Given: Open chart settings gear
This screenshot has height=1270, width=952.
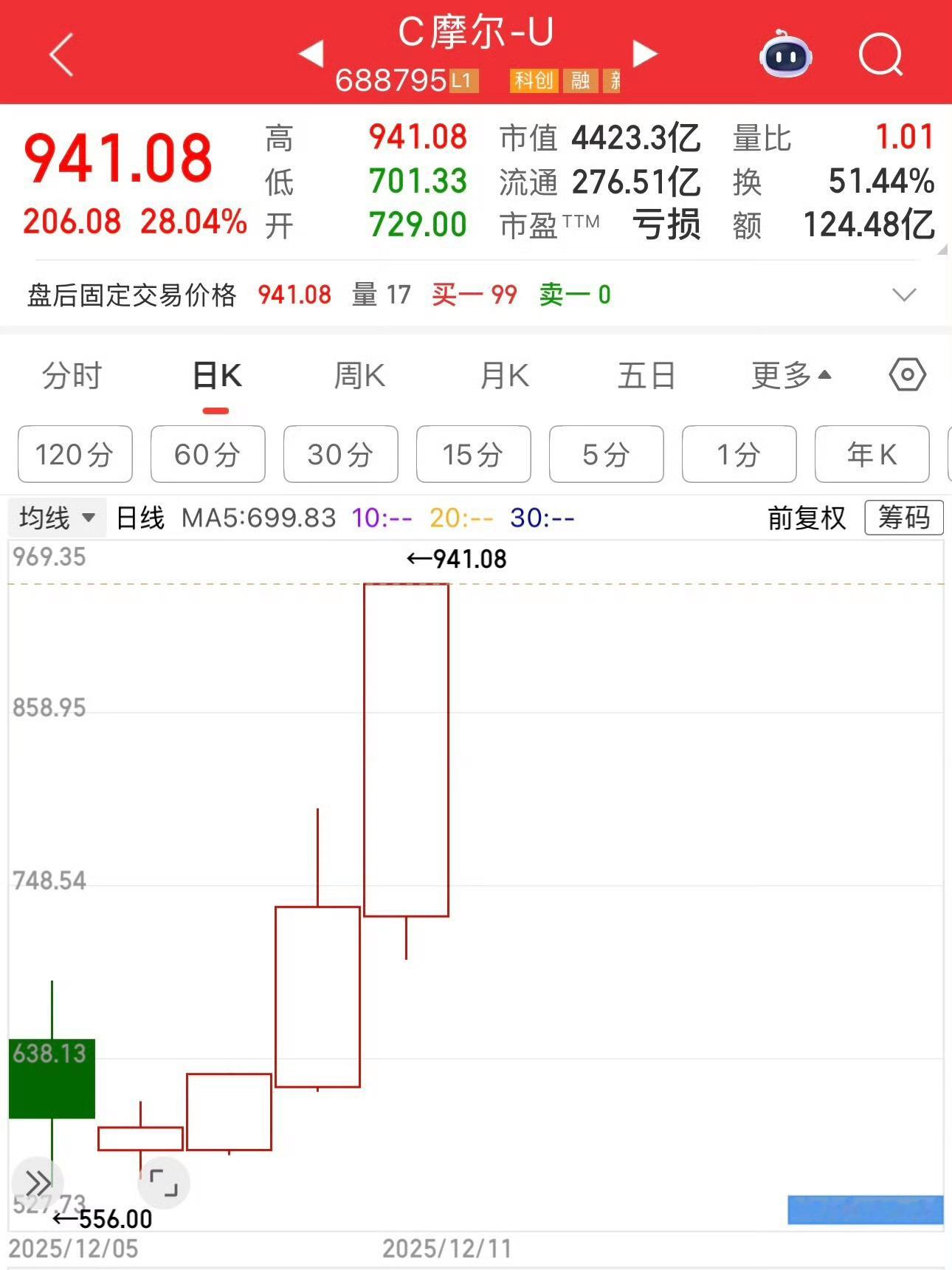Looking at the screenshot, I should (906, 374).
